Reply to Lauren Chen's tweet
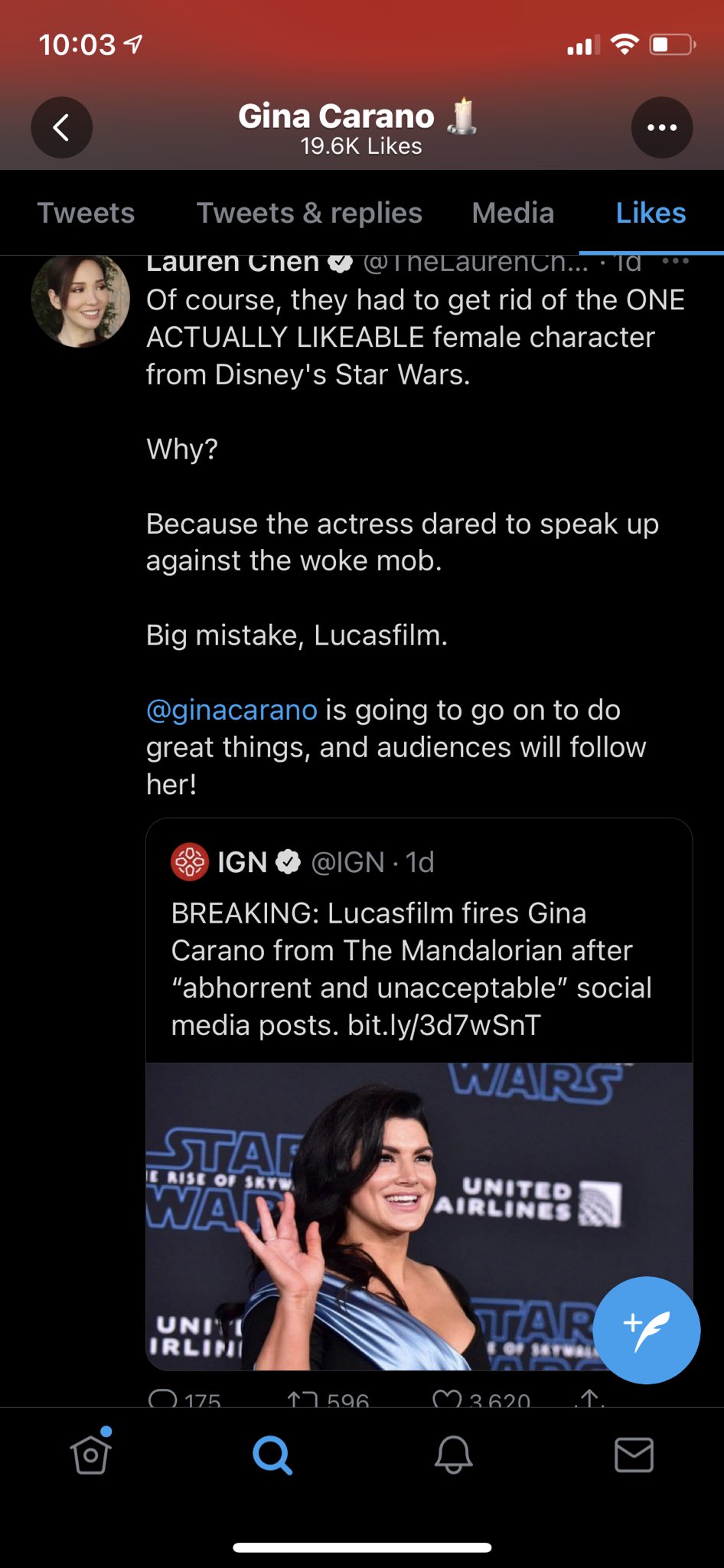Viewport: 724px width, 1568px height. pos(163,1398)
